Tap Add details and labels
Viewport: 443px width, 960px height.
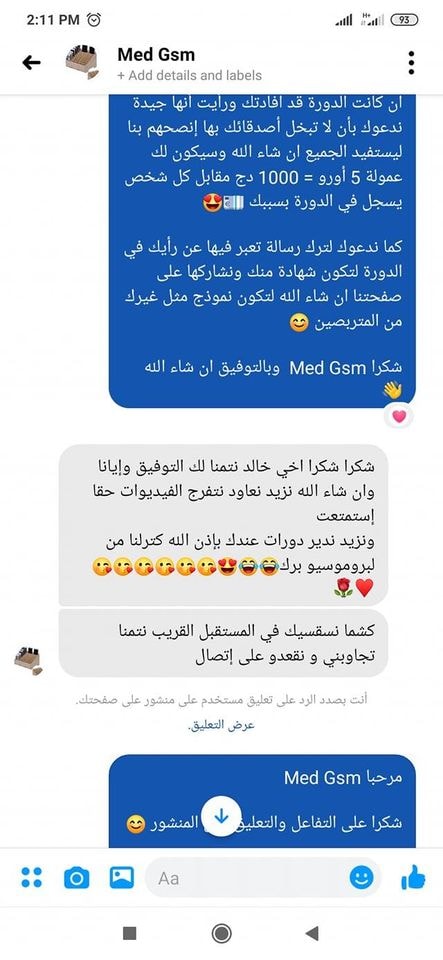point(190,76)
